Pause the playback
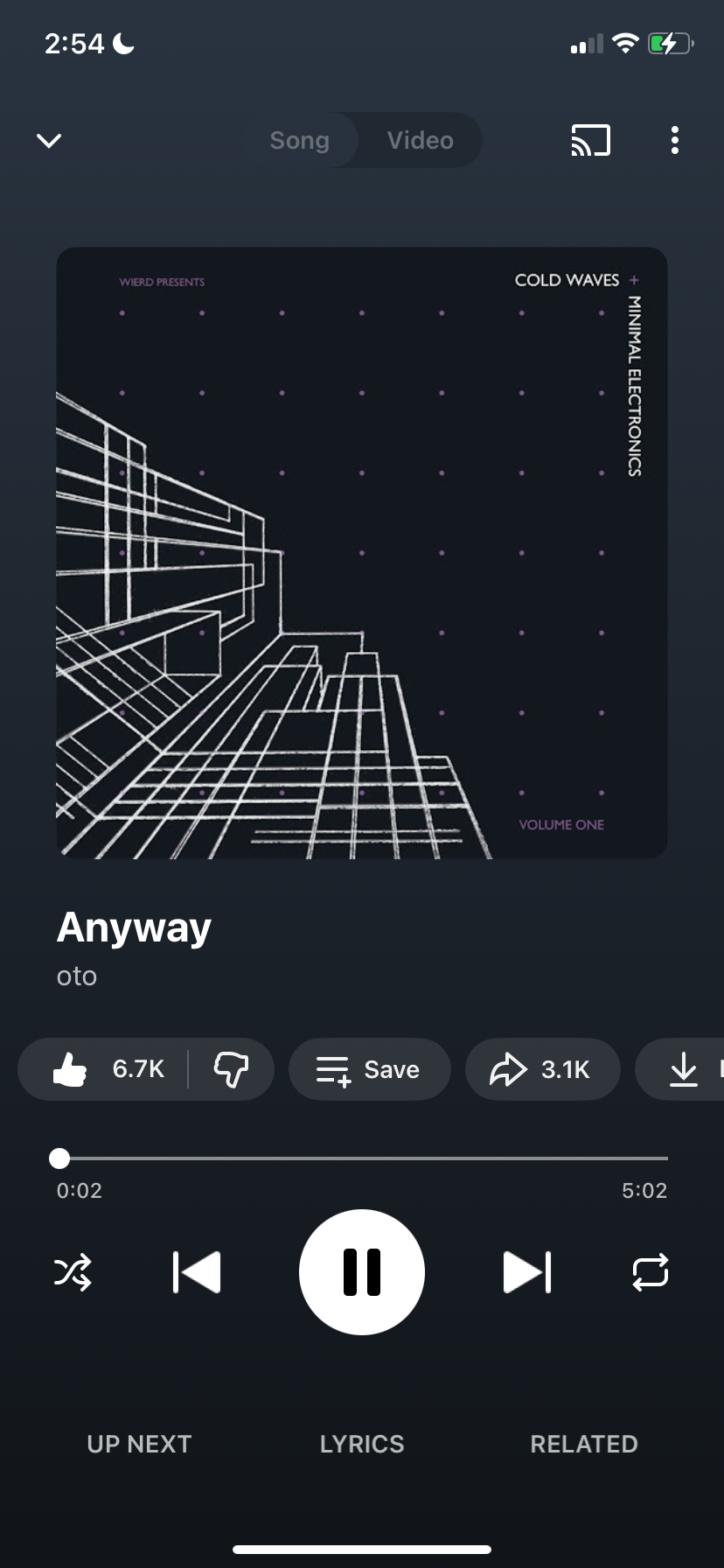This screenshot has width=724, height=1568. (362, 1272)
